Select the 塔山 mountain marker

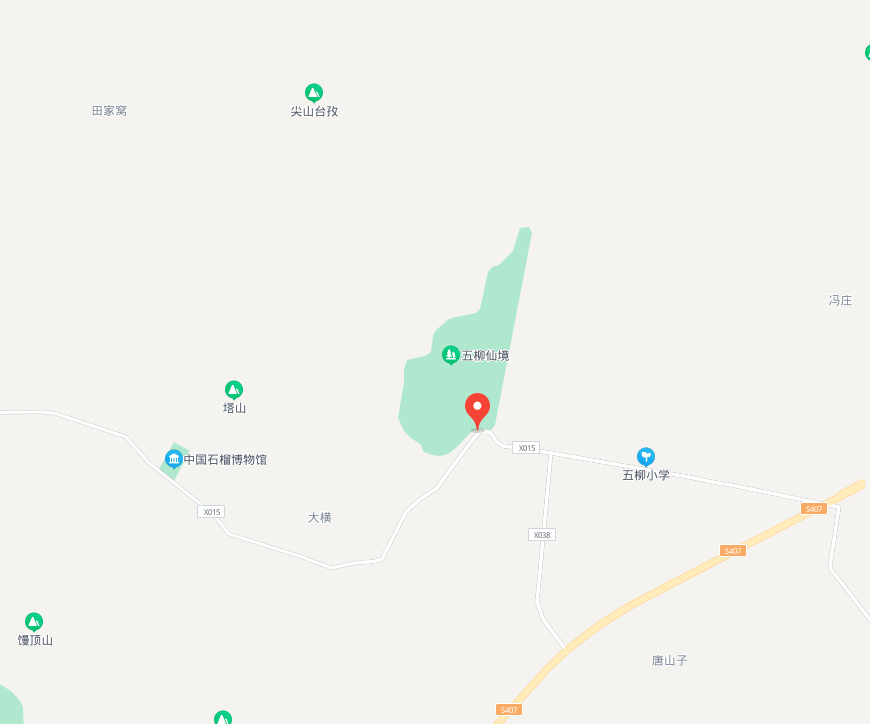[234, 390]
